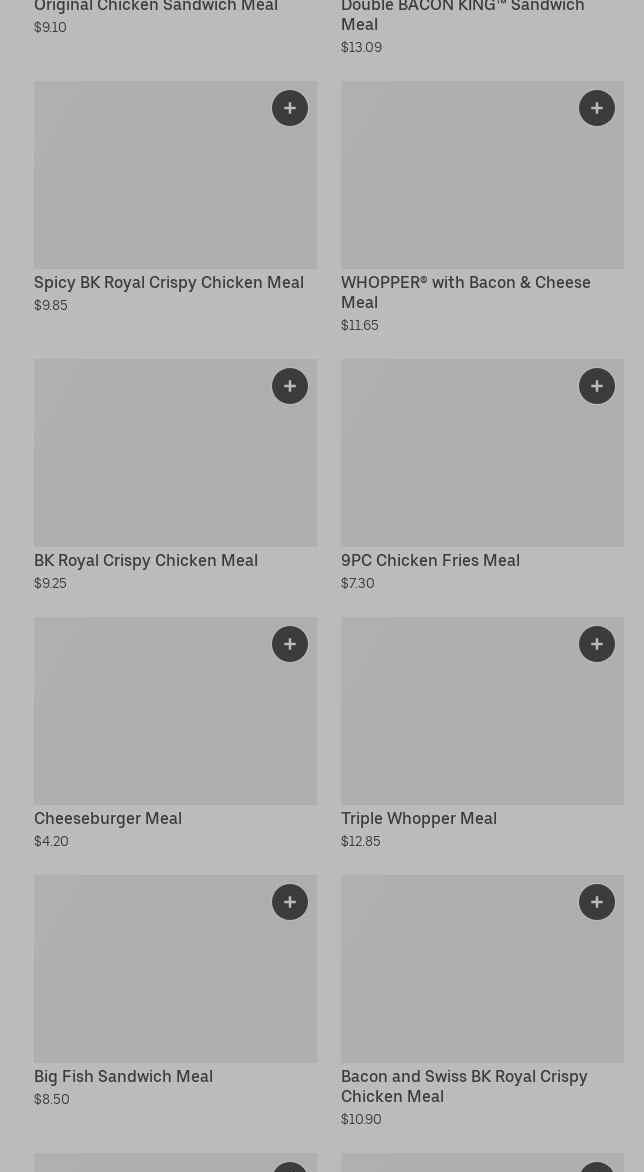View 9PC Chicken Fries Meal details
The height and width of the screenshot is (1172, 644).
470,465
